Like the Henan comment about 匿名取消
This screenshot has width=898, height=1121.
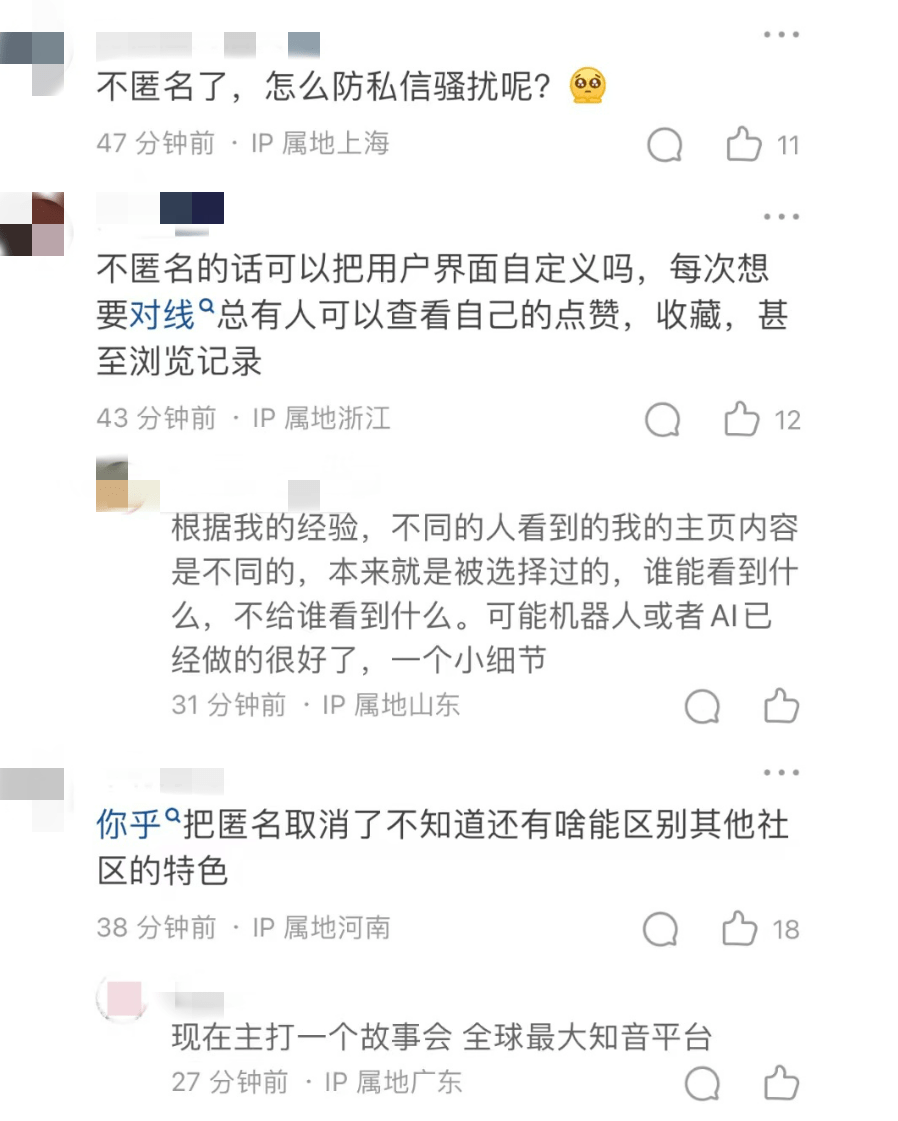pyautogui.click(x=740, y=929)
